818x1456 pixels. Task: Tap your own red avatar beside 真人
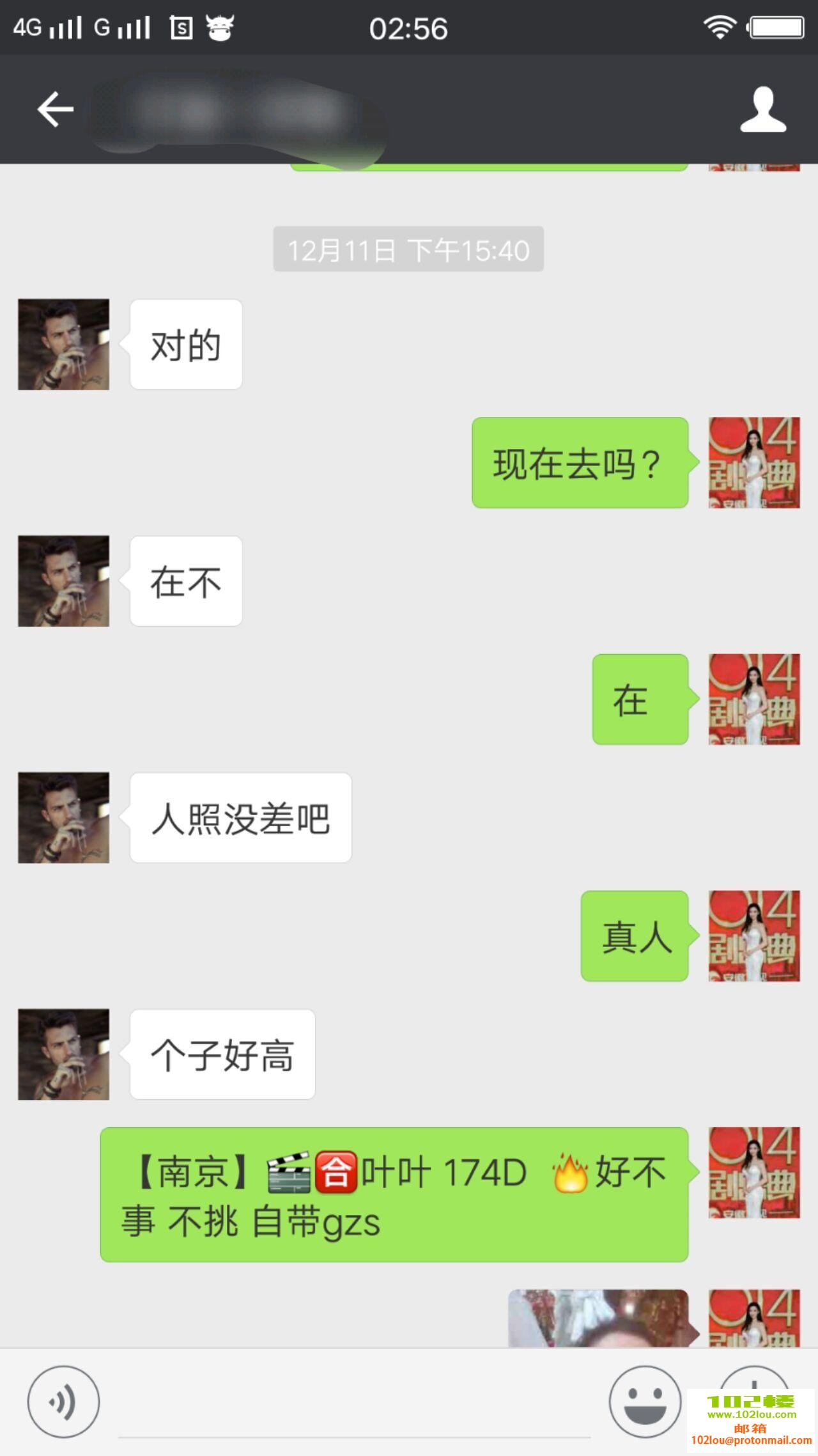coord(753,935)
